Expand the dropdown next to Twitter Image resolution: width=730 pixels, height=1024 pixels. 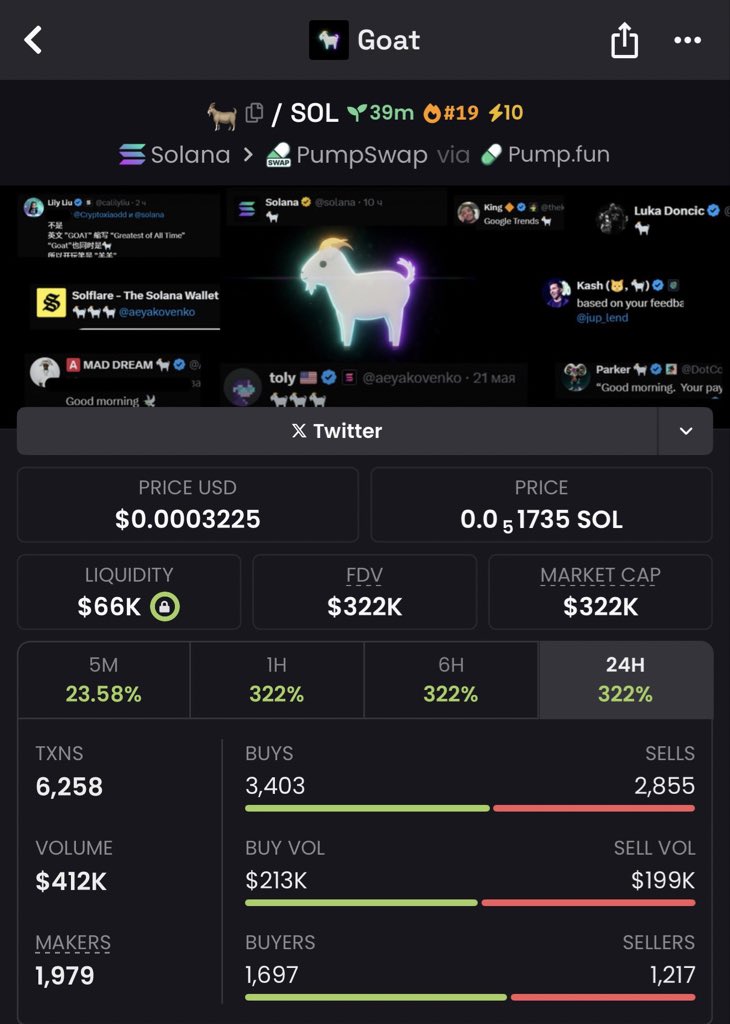(x=685, y=431)
